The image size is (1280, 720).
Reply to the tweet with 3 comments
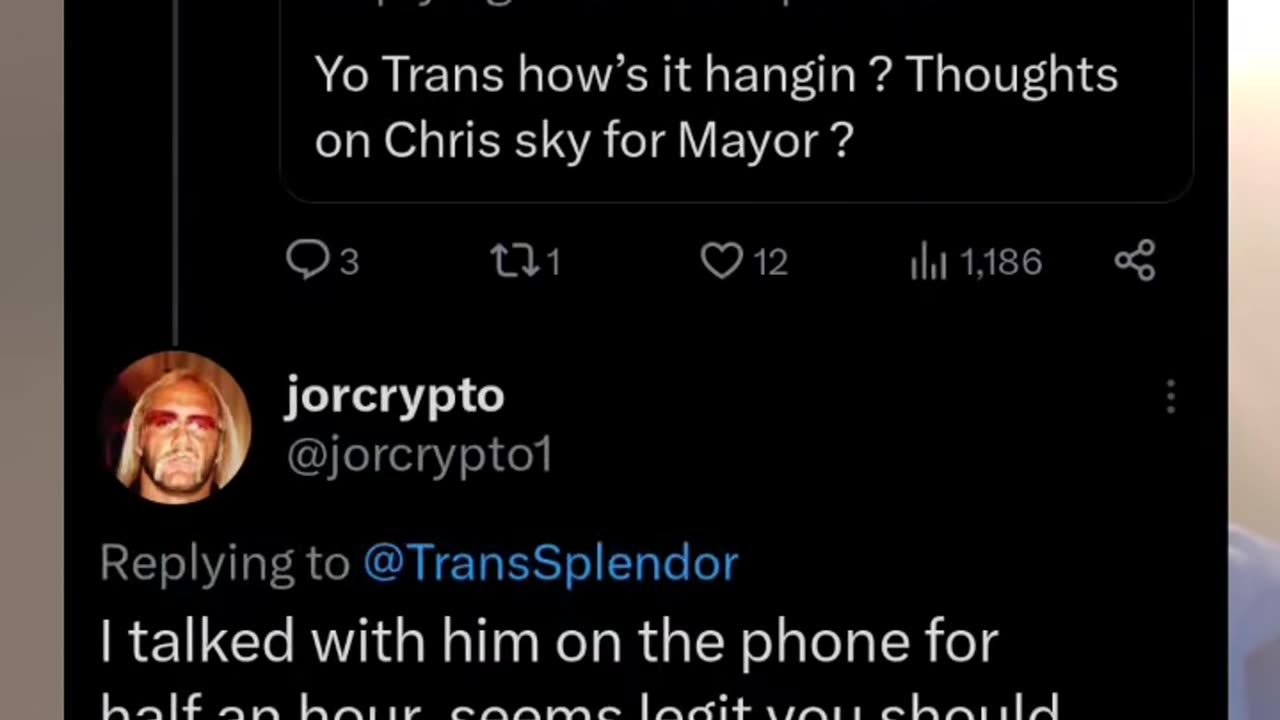(x=307, y=261)
